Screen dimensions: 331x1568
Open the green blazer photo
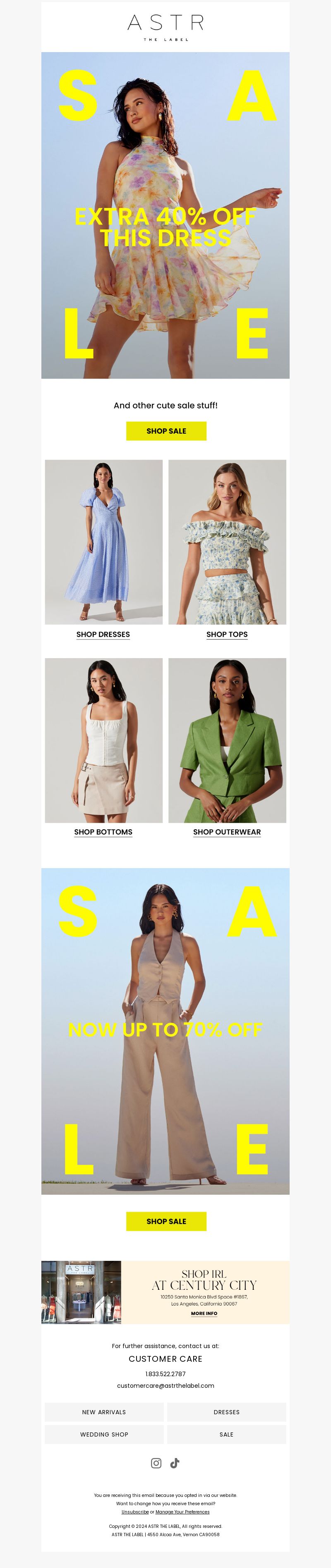pos(227,740)
